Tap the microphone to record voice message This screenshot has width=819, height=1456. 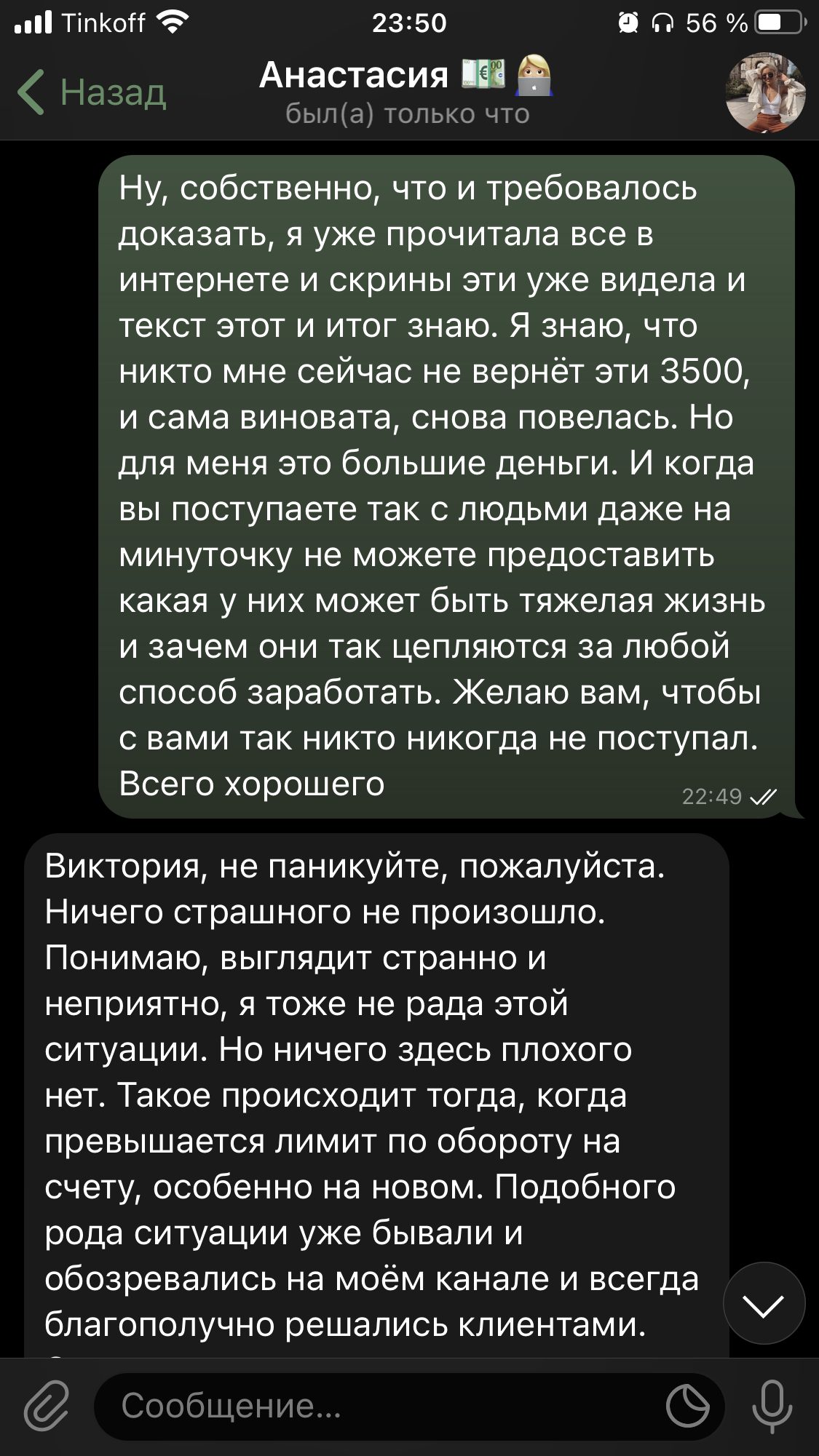coord(772,1406)
